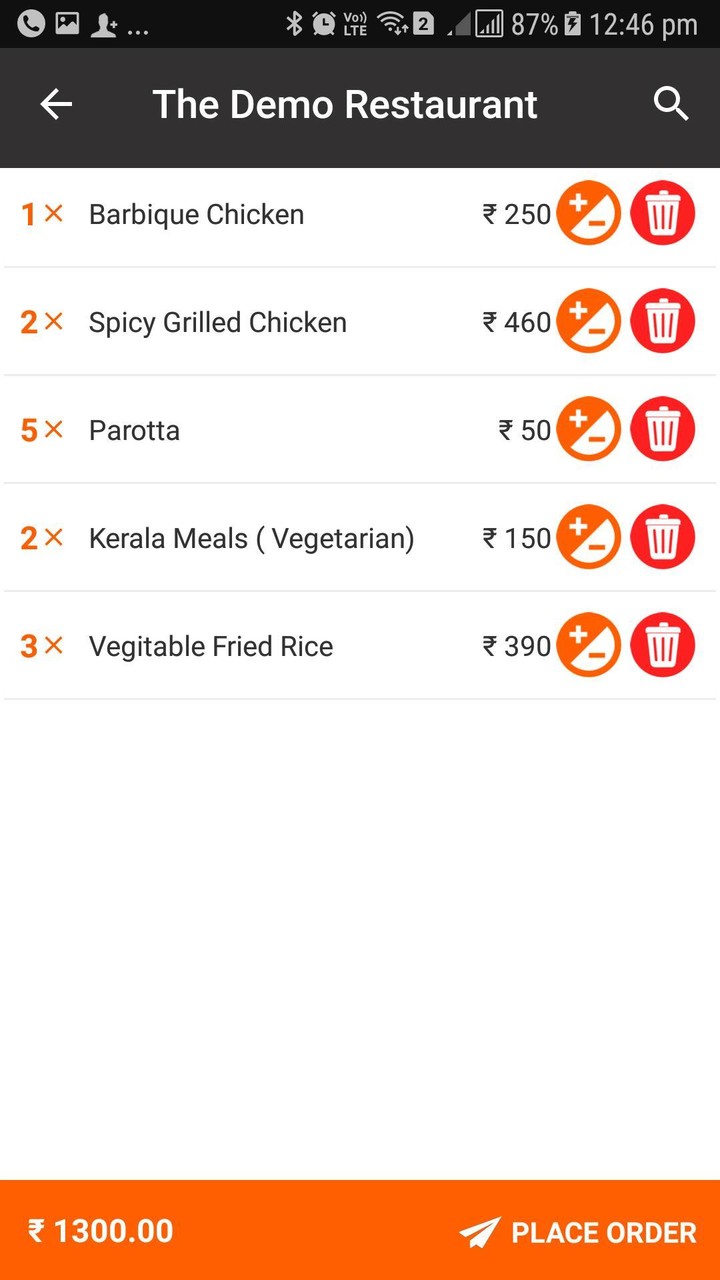Remove Kerala Meals ( Vegetarian) from cart
Screen dimensions: 720x1280
(663, 537)
